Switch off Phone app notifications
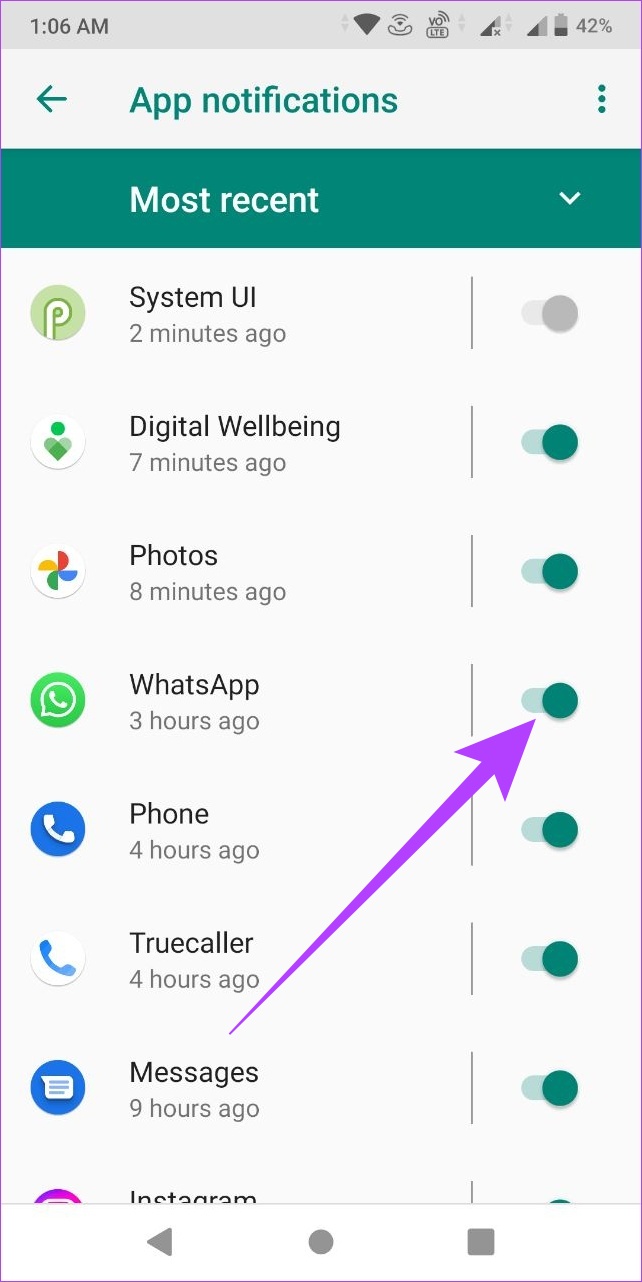The height and width of the screenshot is (1282, 642). point(550,829)
